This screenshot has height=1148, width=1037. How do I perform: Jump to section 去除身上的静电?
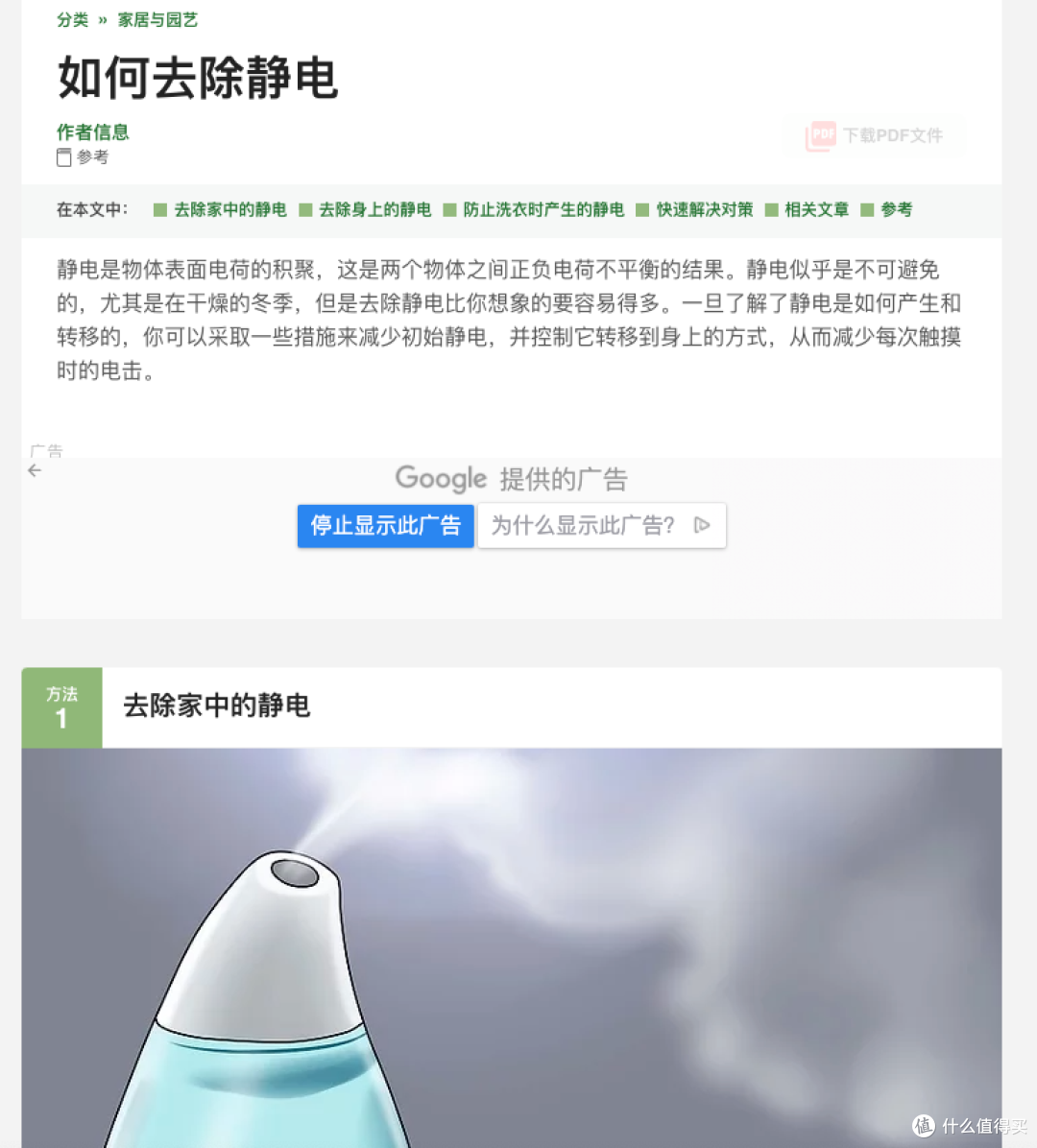(x=374, y=209)
